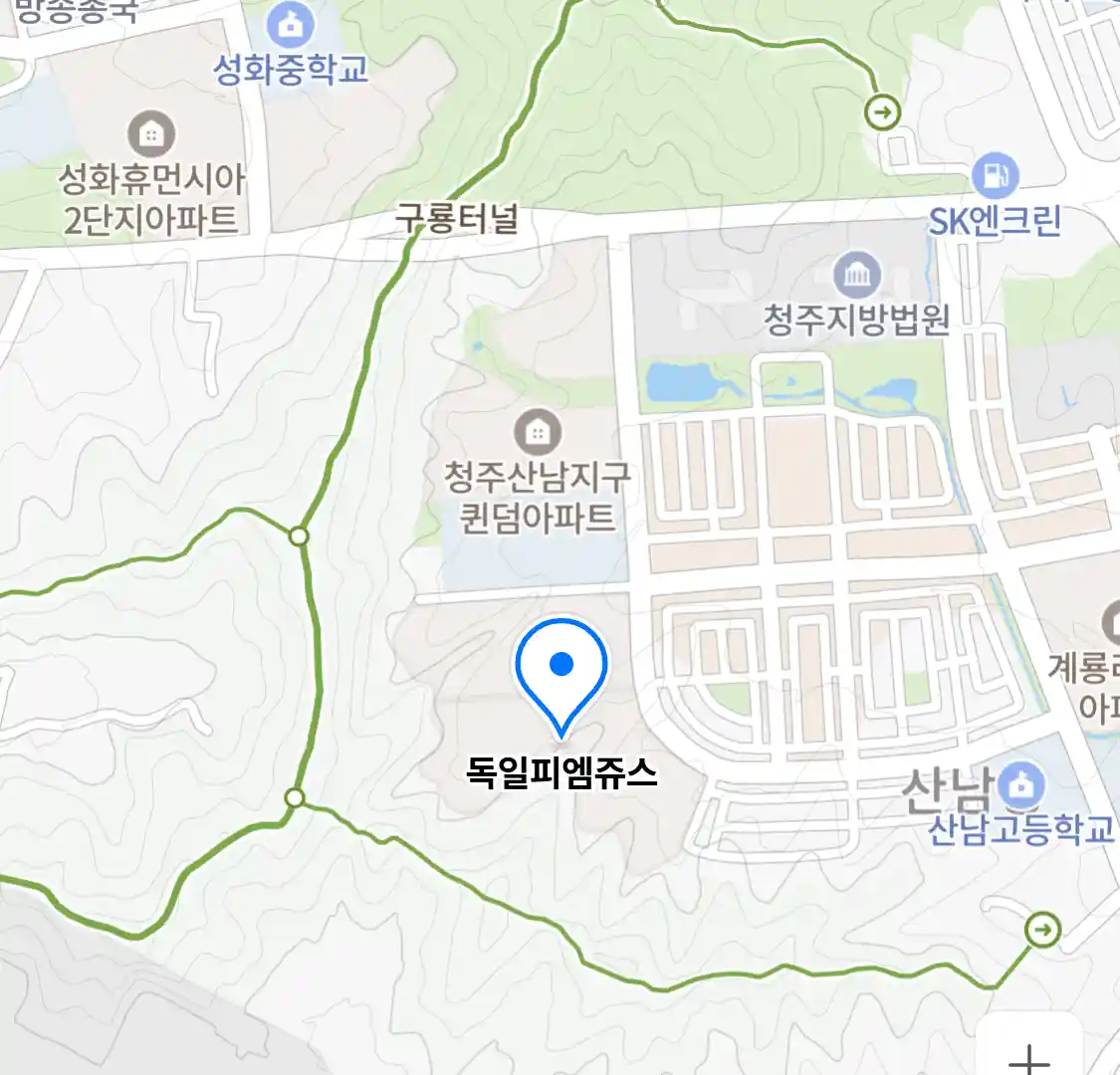Select the 산남고등학교 school marker
Image resolution: width=1120 pixels, height=1075 pixels.
(x=1020, y=786)
